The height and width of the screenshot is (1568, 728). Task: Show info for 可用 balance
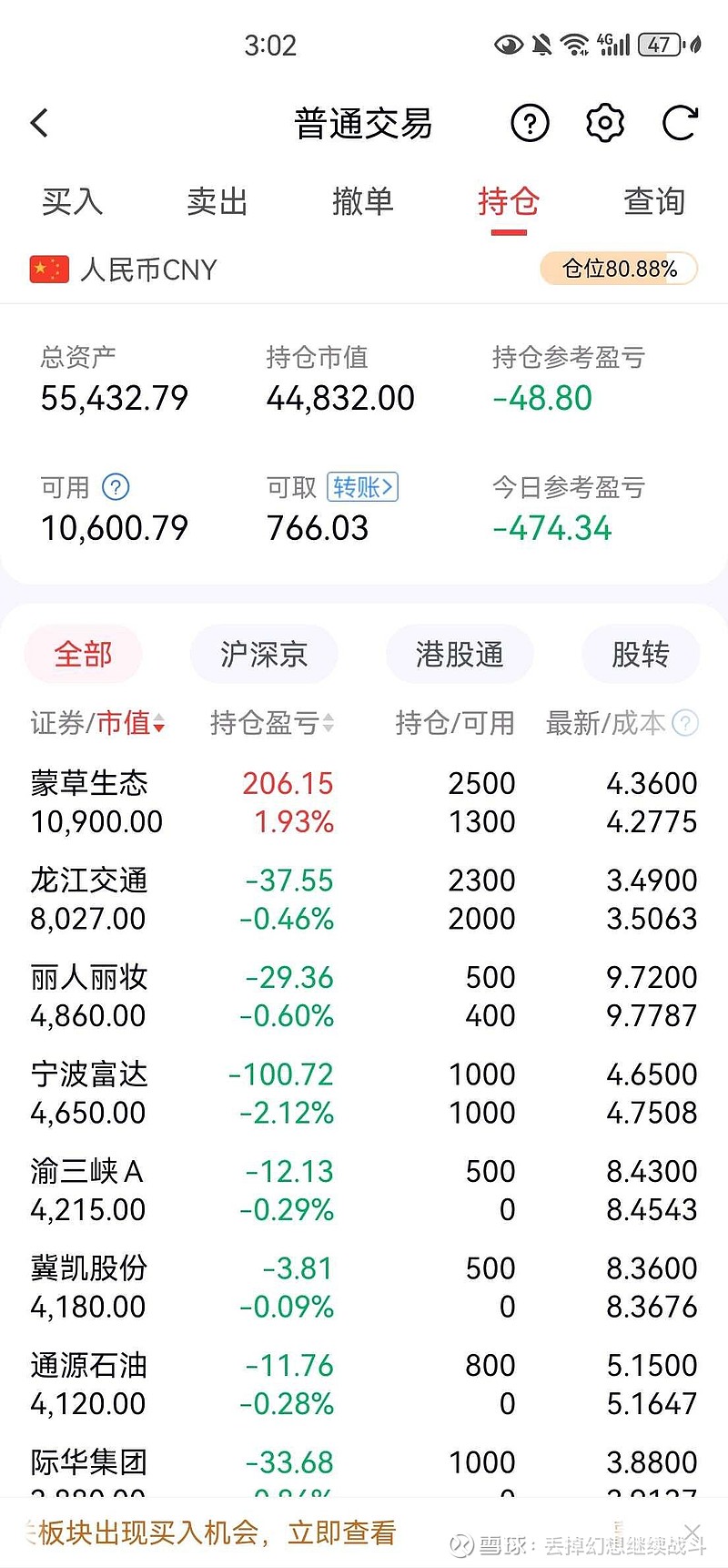pos(116,487)
